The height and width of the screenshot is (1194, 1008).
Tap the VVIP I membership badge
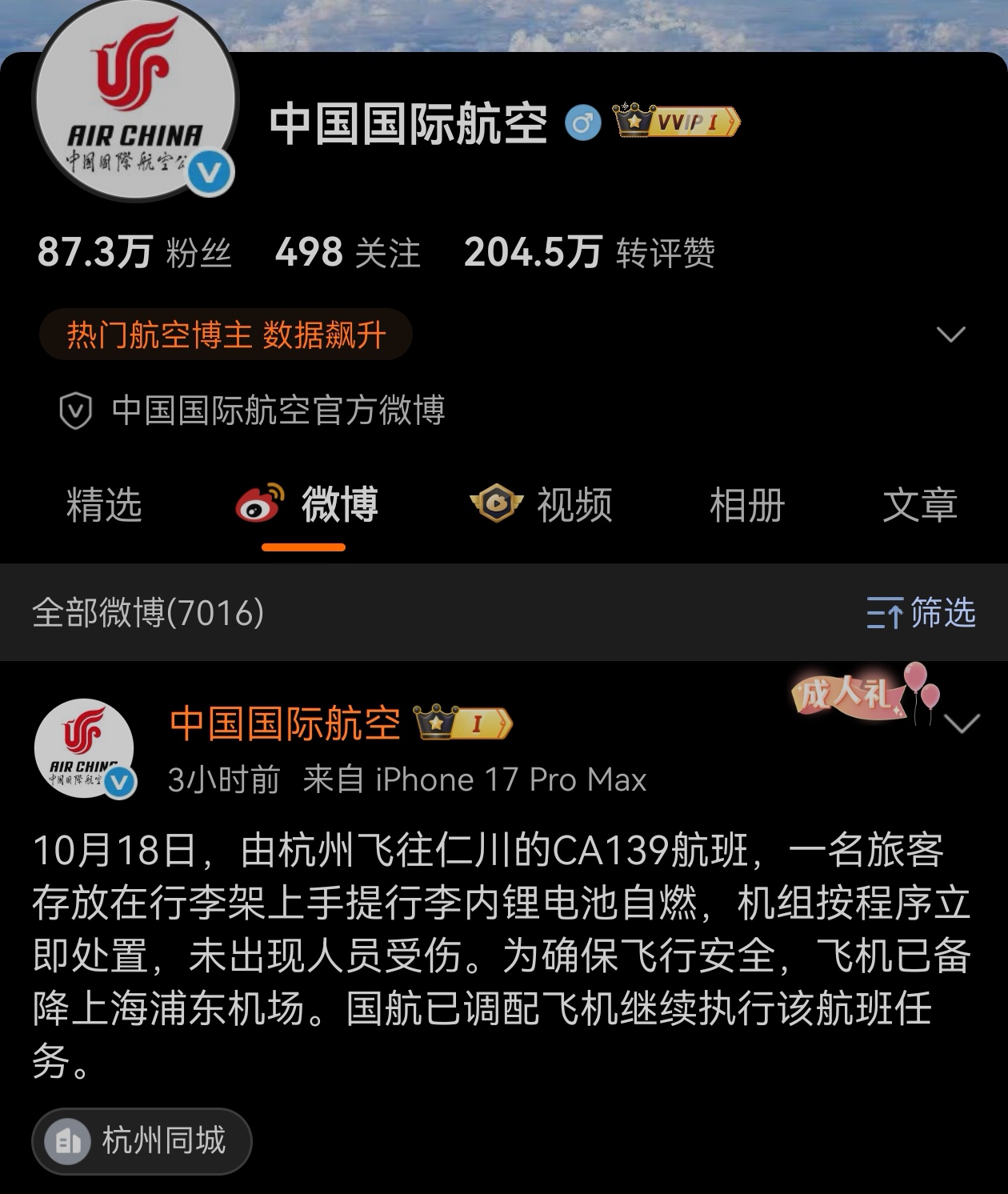677,122
